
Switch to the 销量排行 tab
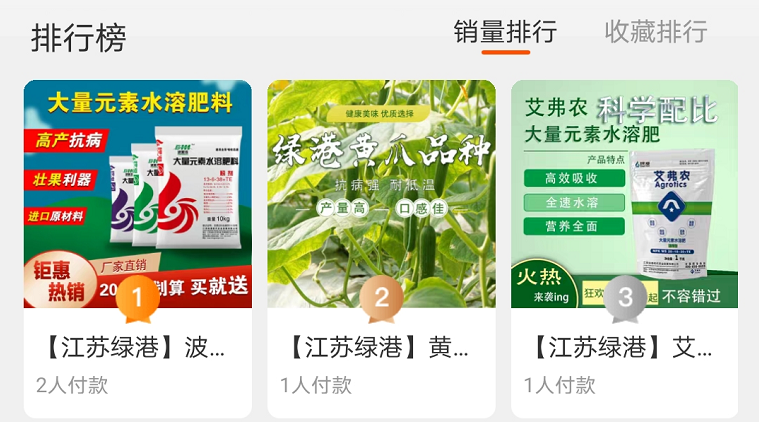pos(505,32)
